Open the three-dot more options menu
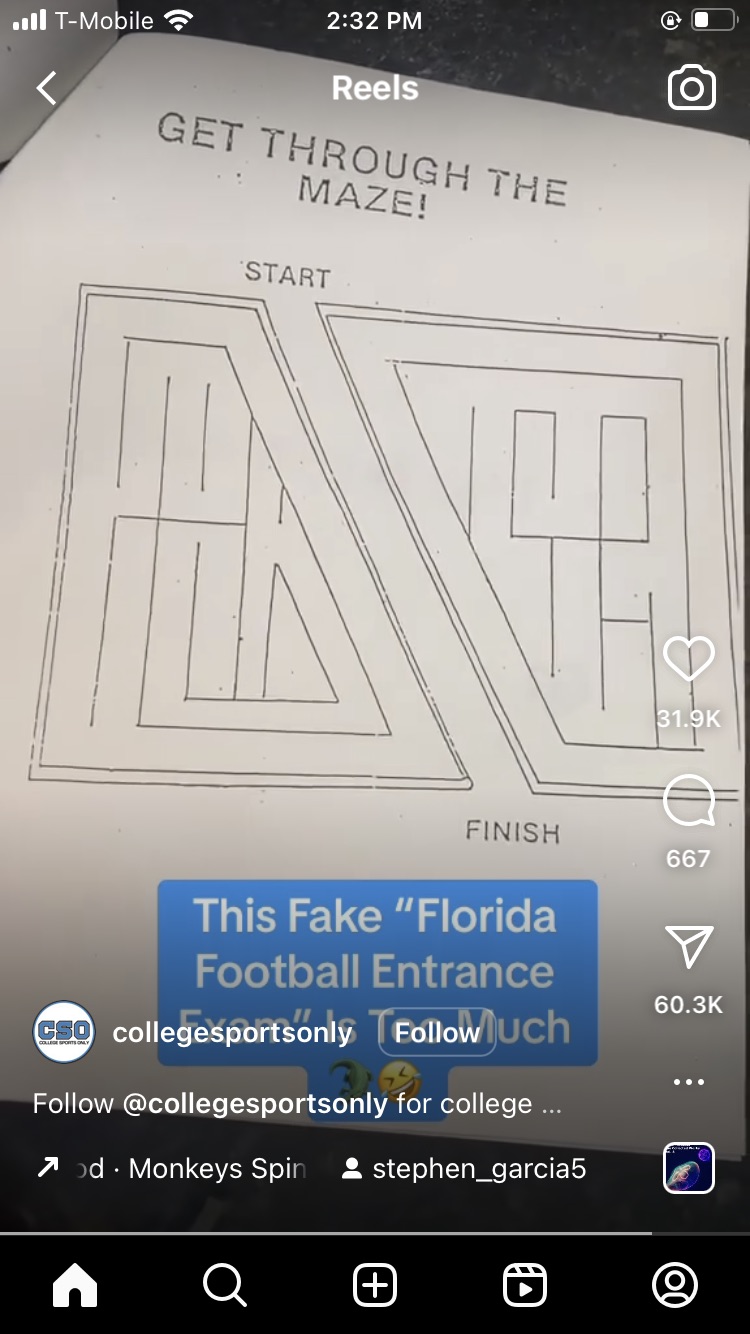Screen dimensions: 750x1334 (688, 1082)
